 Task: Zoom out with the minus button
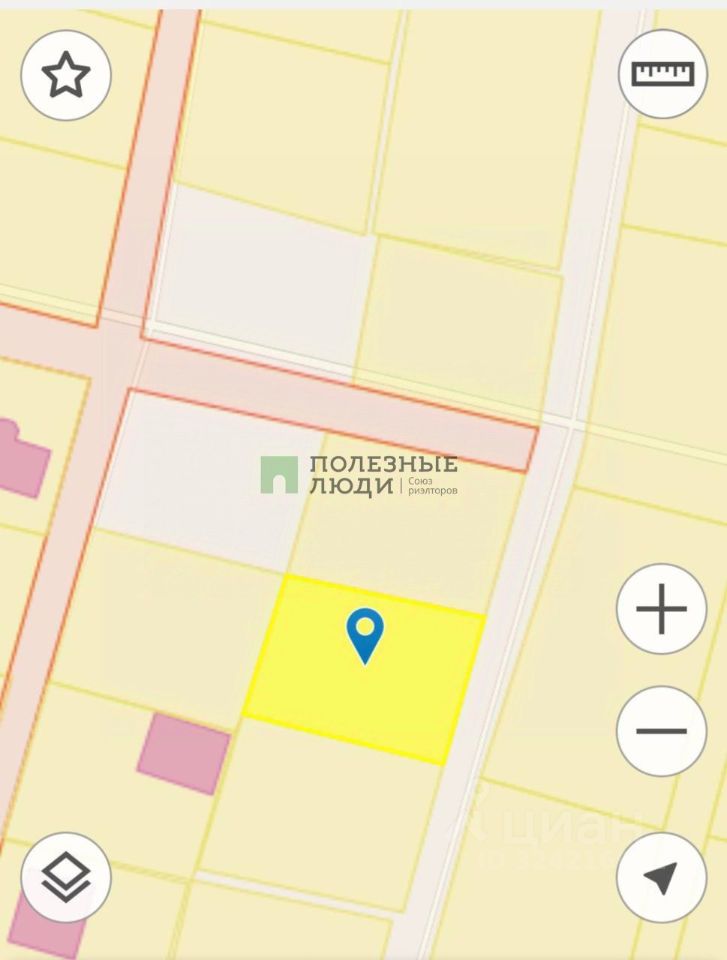[662, 730]
